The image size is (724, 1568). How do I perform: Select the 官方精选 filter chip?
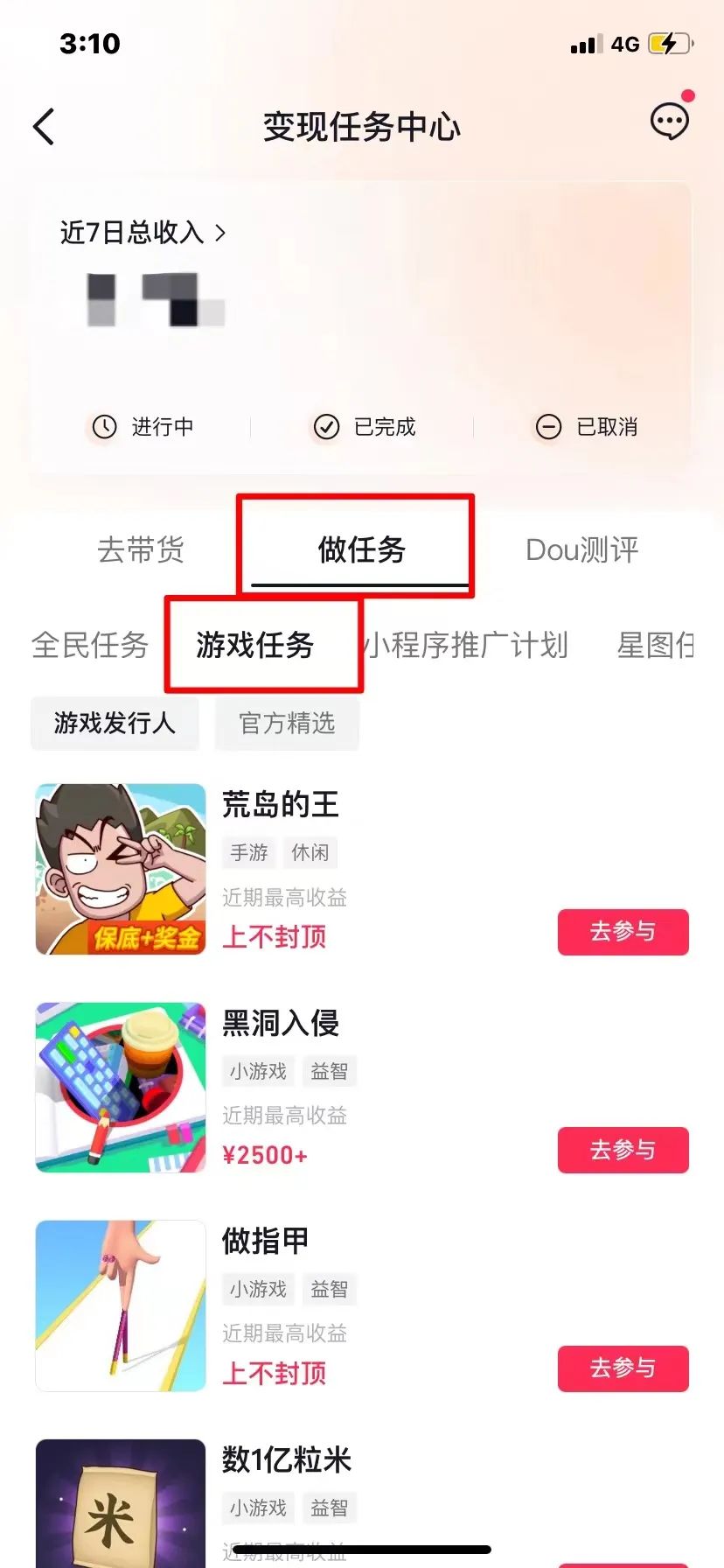[287, 724]
